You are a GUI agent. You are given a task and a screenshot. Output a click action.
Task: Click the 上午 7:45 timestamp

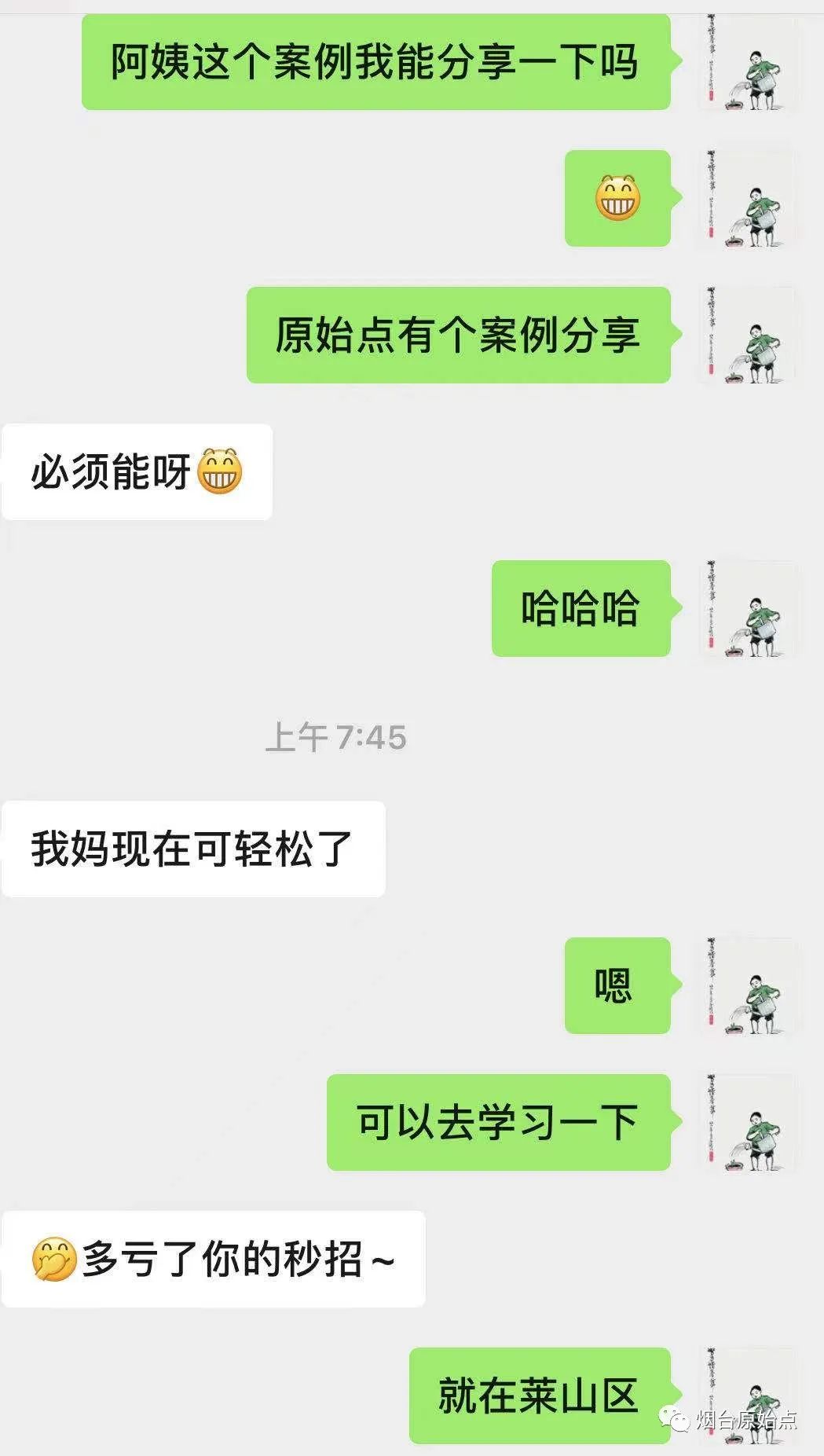[x=338, y=737]
